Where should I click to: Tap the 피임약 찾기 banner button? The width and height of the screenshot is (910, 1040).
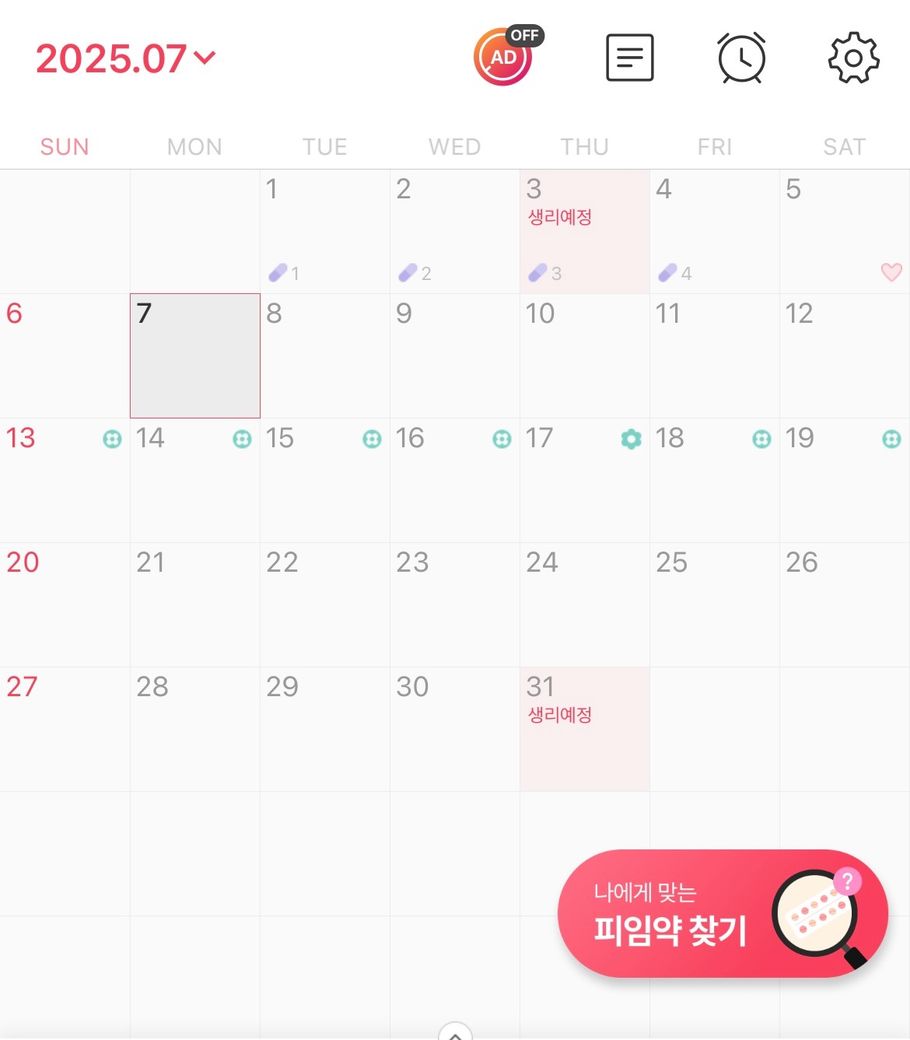pos(722,914)
